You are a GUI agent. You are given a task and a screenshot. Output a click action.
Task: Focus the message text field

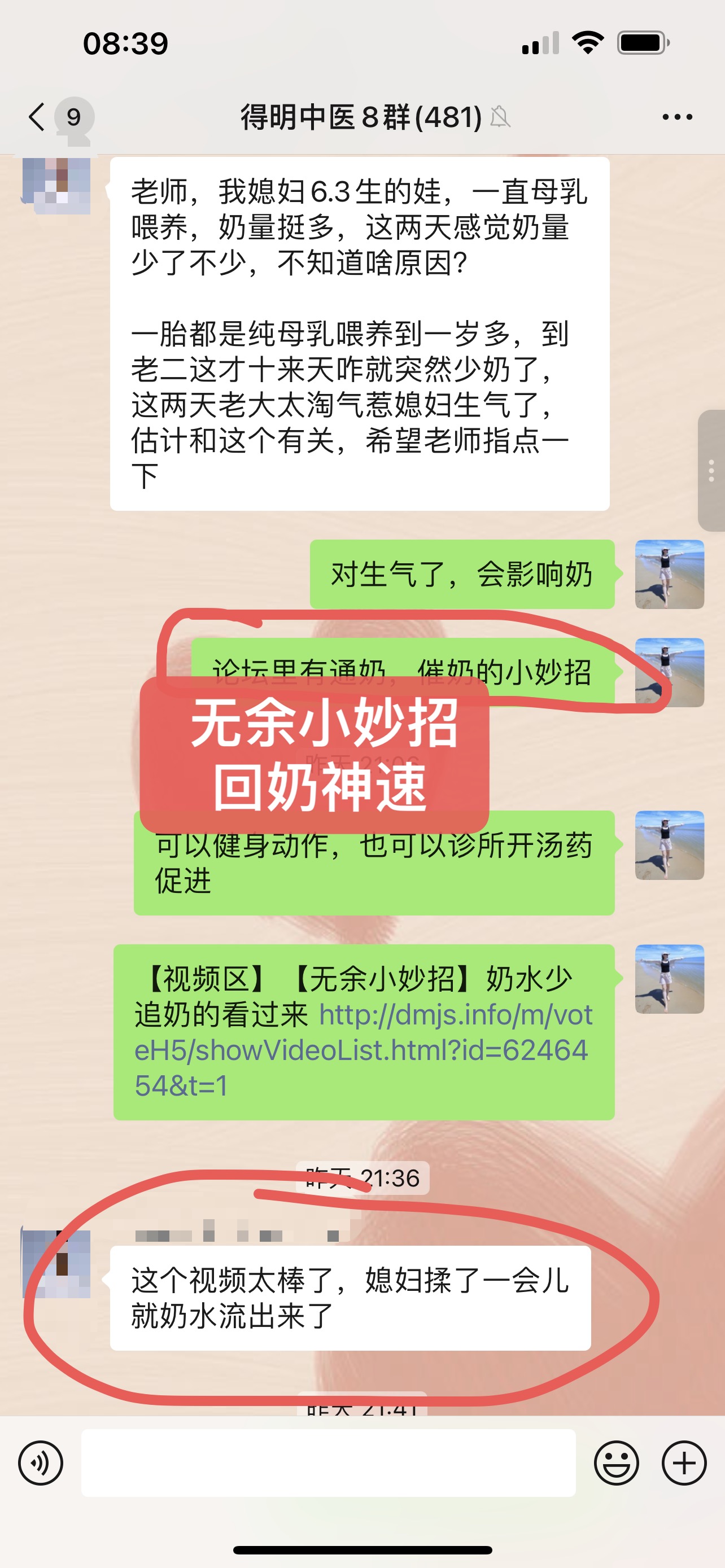pos(328,1462)
